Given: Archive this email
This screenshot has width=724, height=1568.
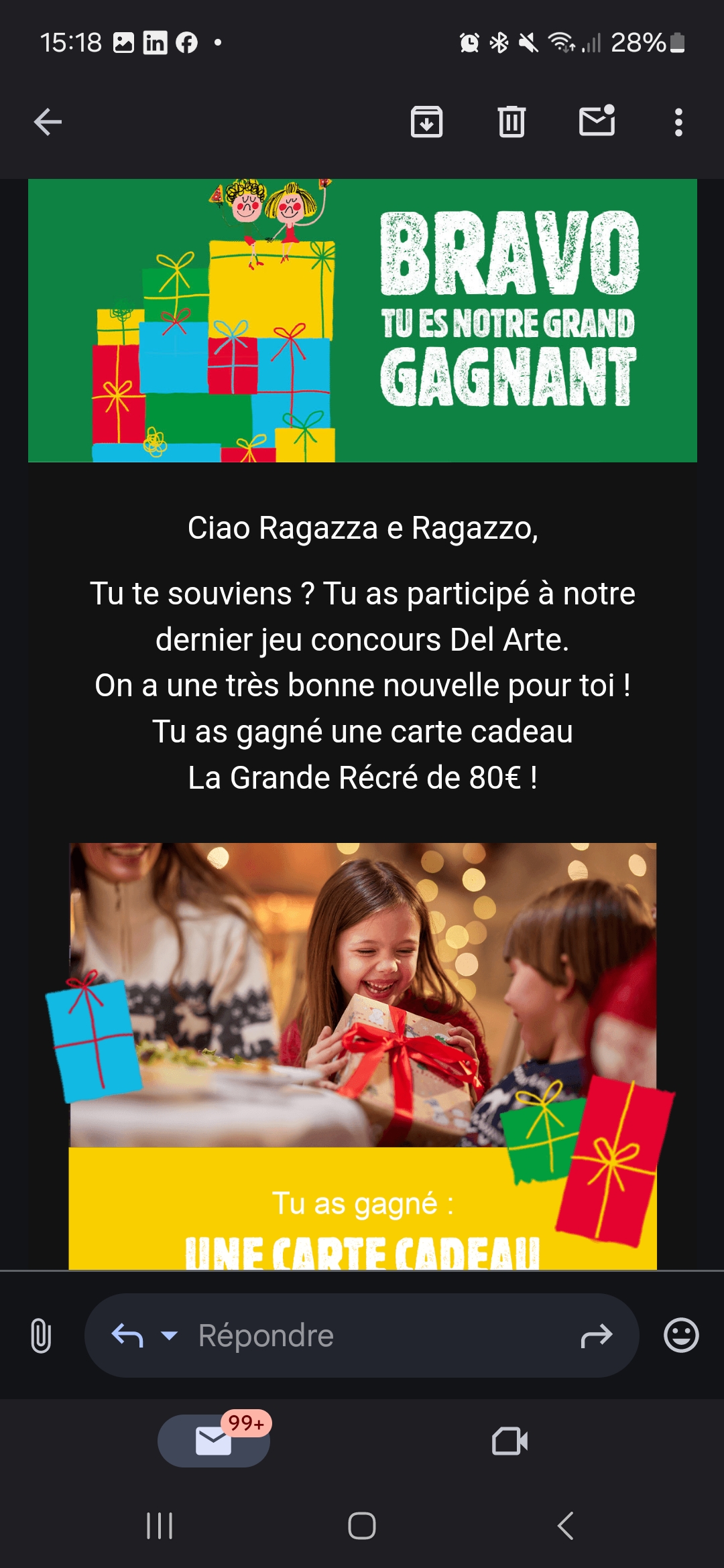Looking at the screenshot, I should [426, 122].
